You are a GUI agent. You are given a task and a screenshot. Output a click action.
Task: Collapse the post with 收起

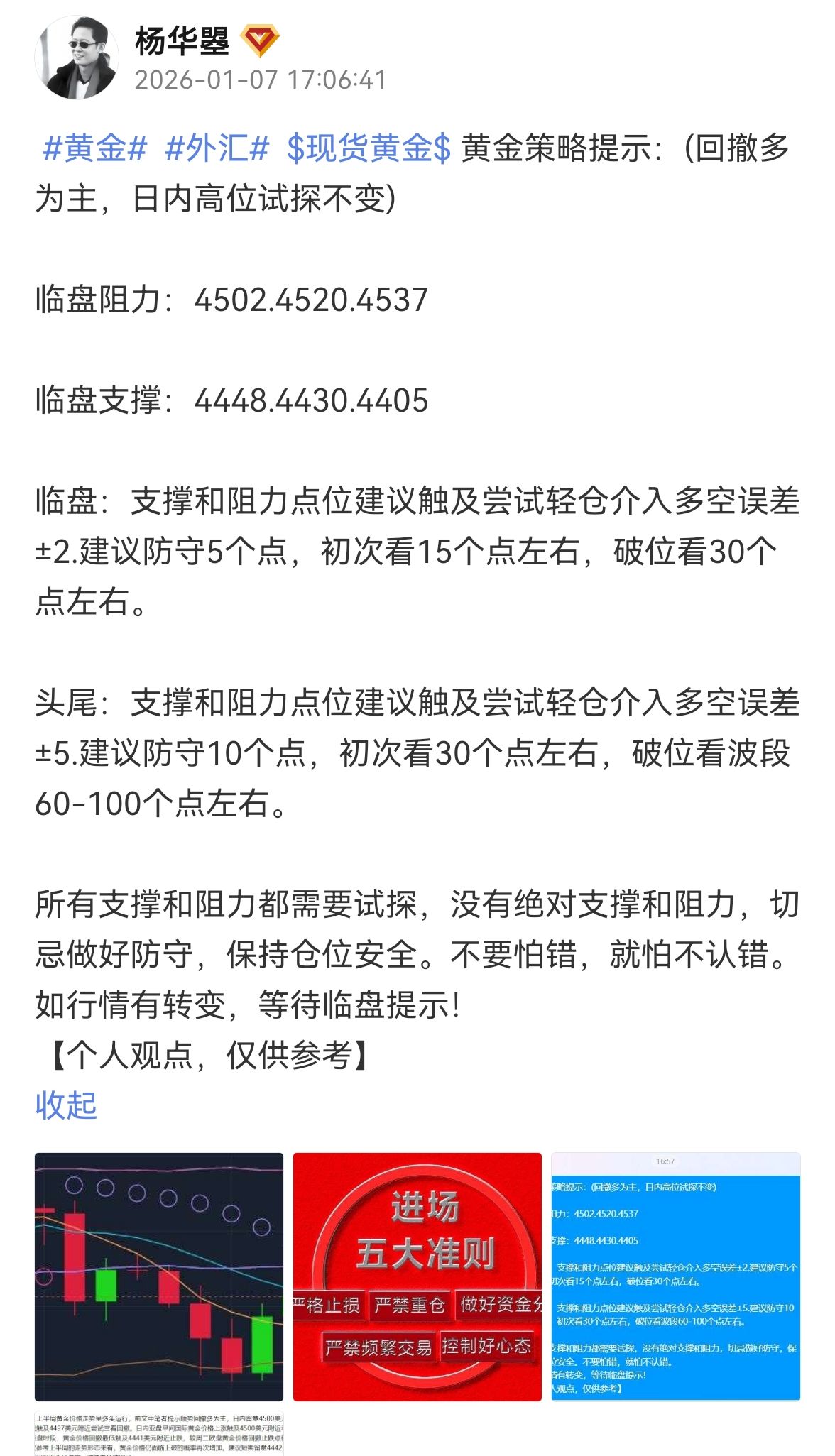click(66, 1105)
